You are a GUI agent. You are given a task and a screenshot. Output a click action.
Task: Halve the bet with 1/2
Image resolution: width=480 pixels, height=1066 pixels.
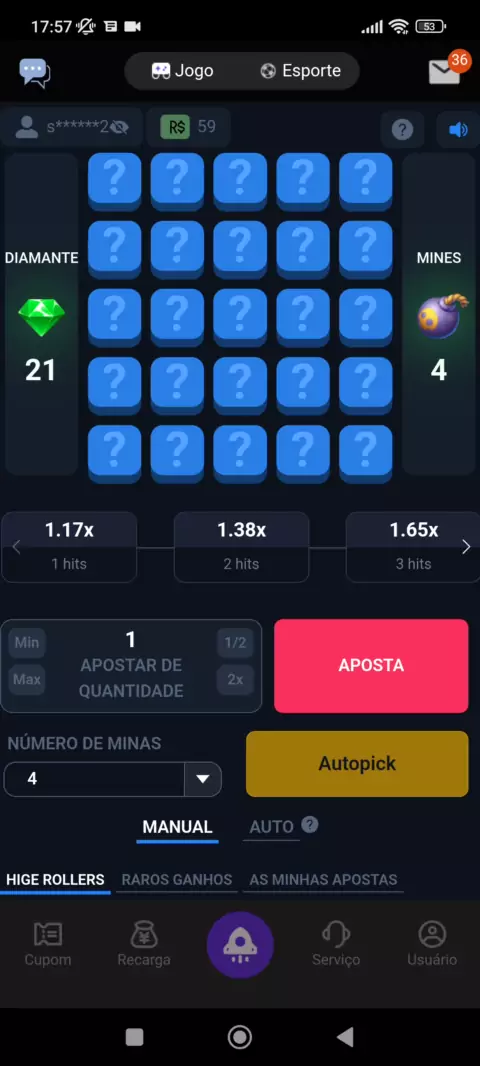235,642
